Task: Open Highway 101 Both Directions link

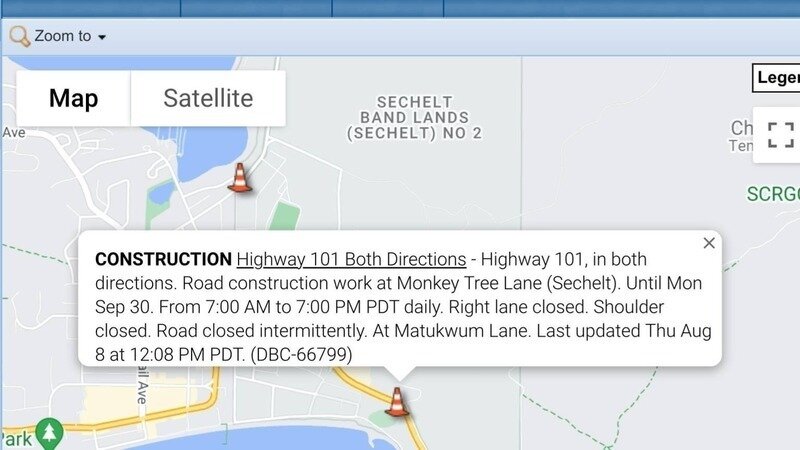Action: tap(351, 259)
